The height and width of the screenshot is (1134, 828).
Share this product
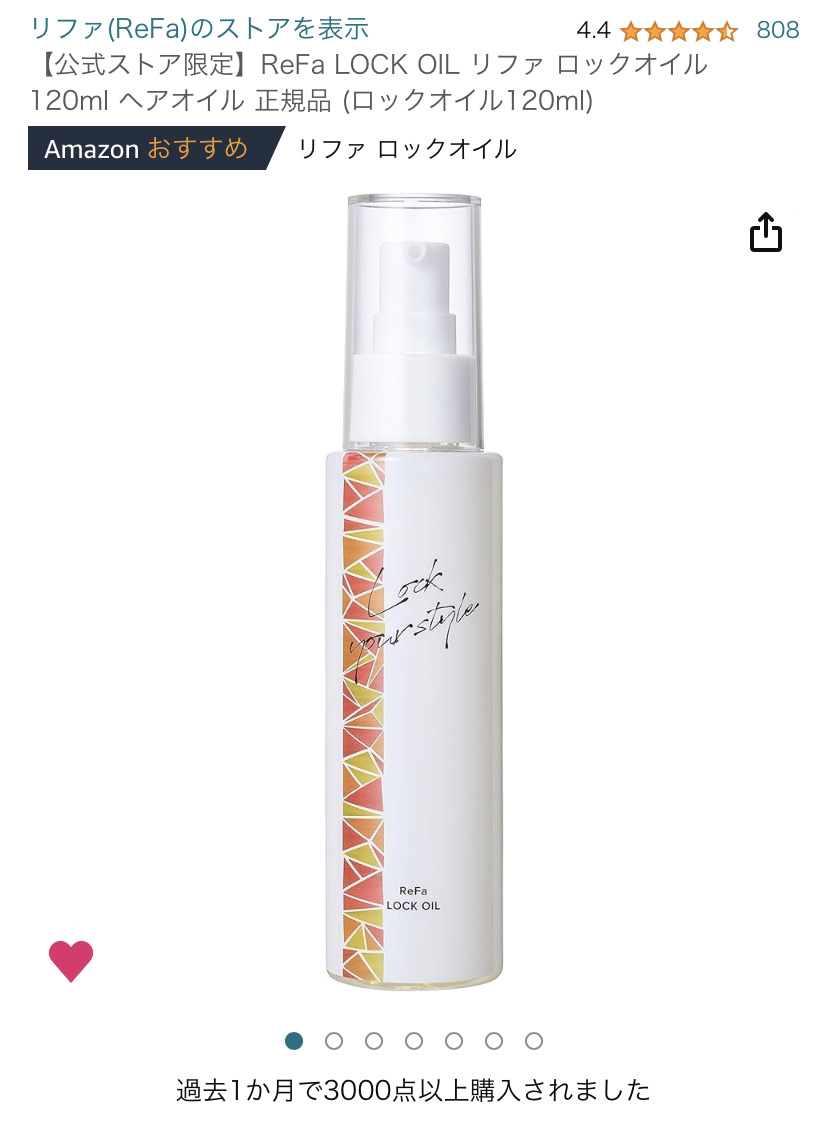point(765,233)
